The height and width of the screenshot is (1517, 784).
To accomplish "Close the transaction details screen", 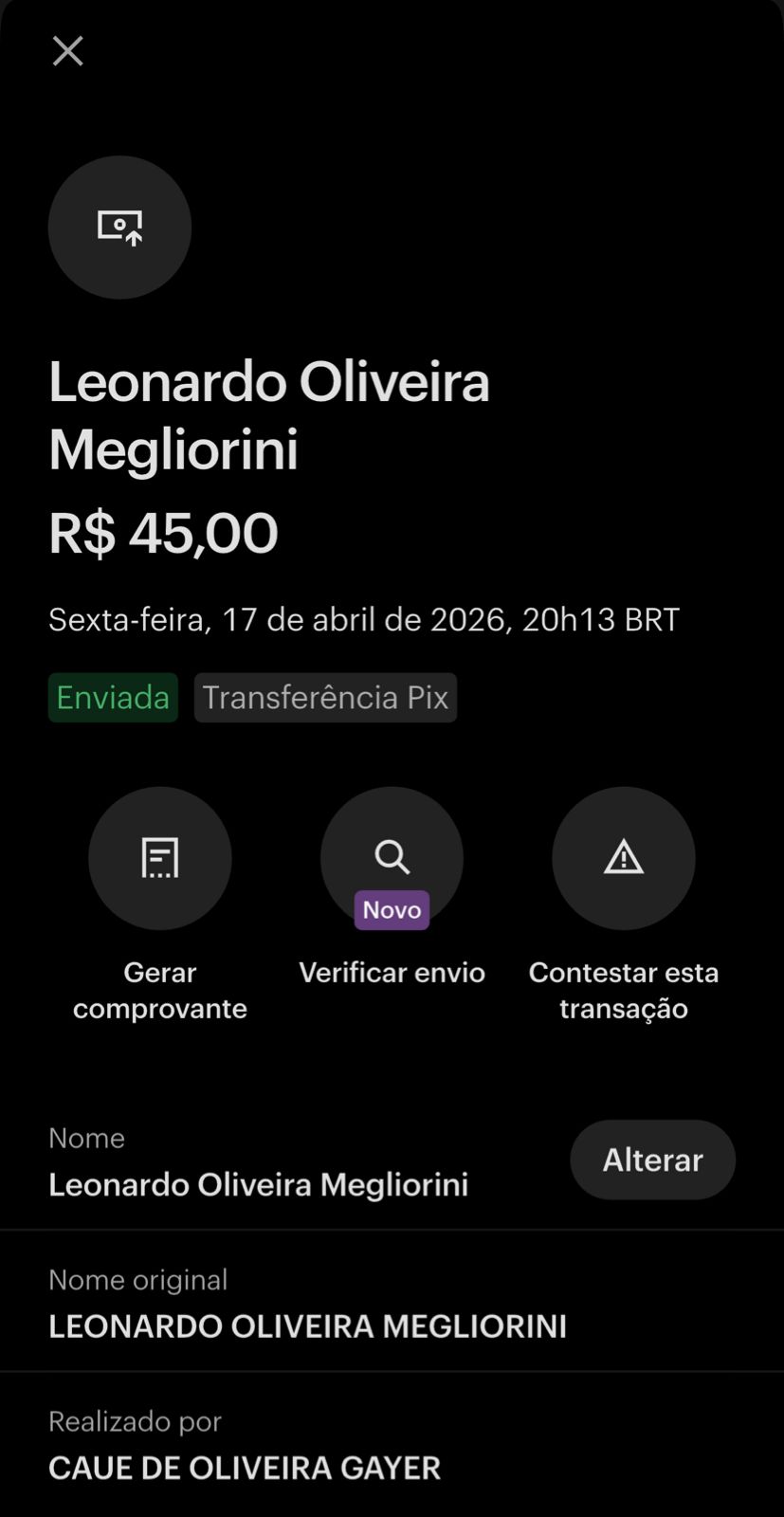I will (67, 51).
